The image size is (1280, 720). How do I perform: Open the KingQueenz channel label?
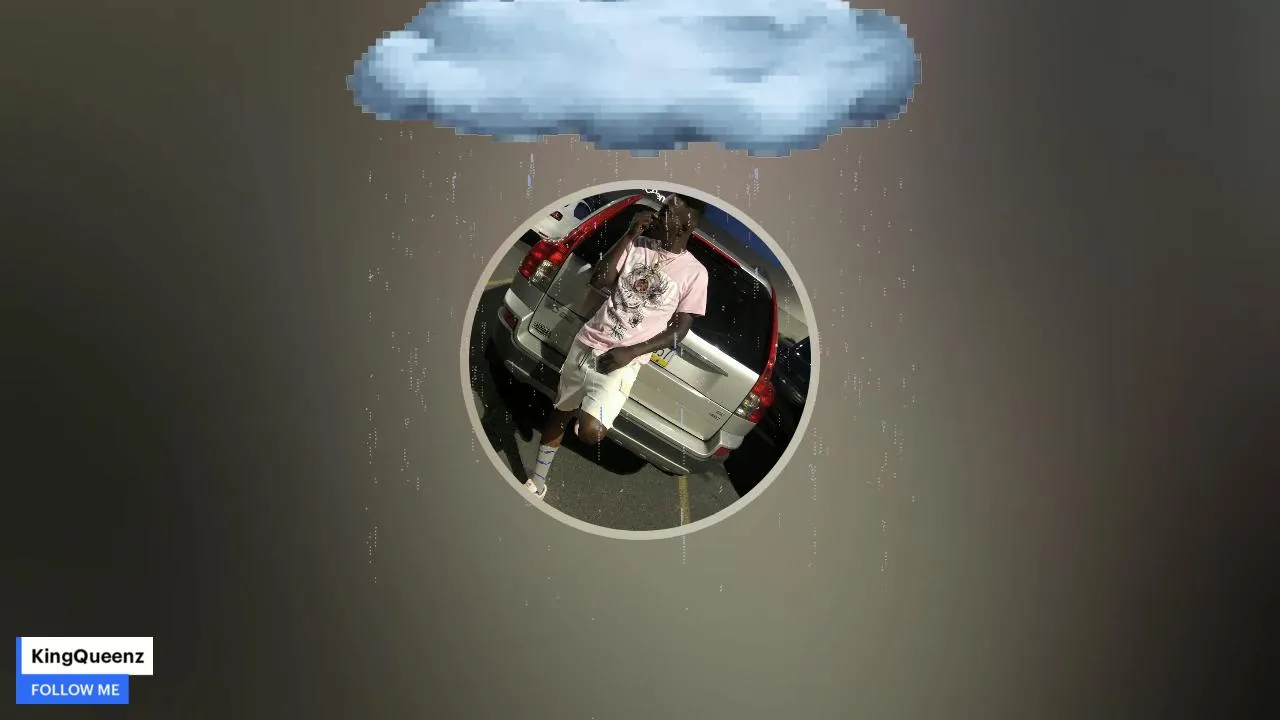point(87,656)
